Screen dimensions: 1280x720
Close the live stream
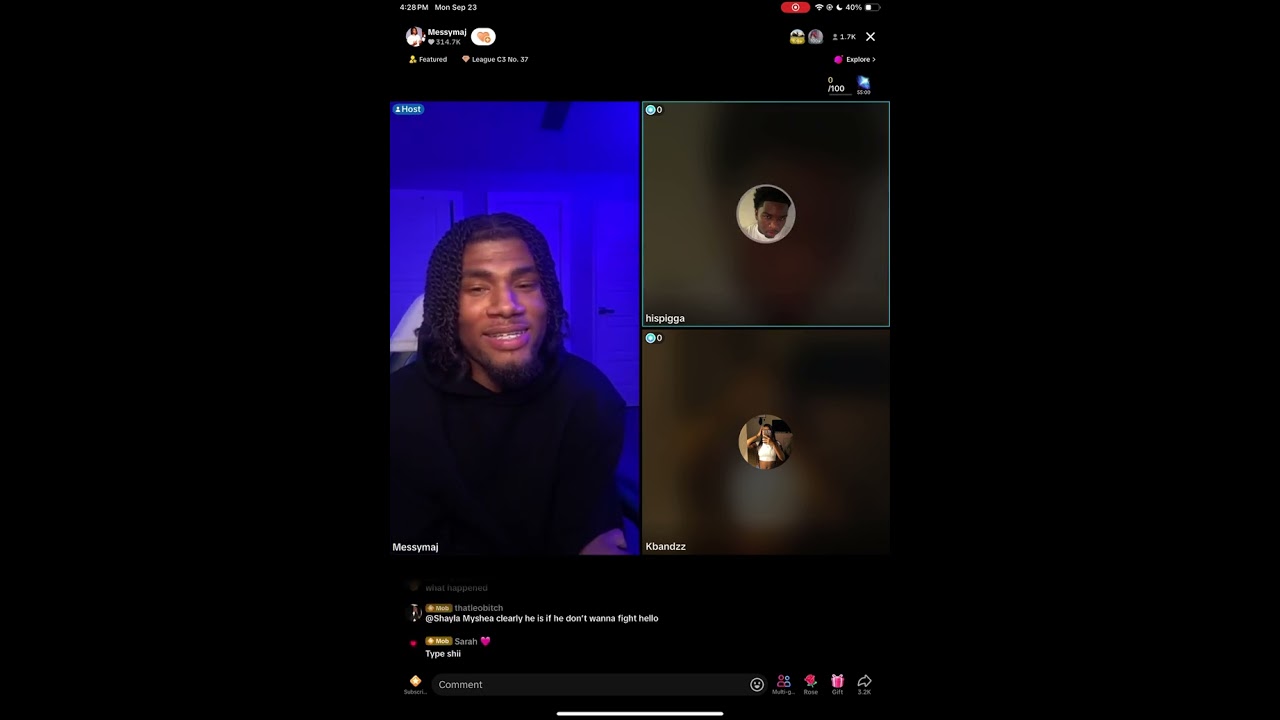click(x=870, y=37)
